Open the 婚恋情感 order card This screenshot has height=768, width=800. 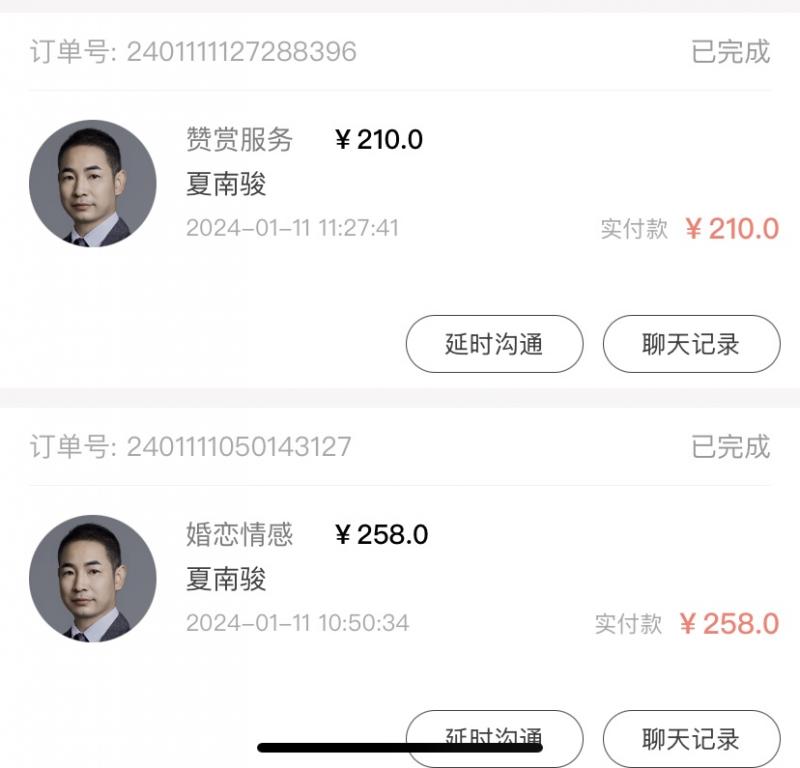pyautogui.click(x=400, y=580)
